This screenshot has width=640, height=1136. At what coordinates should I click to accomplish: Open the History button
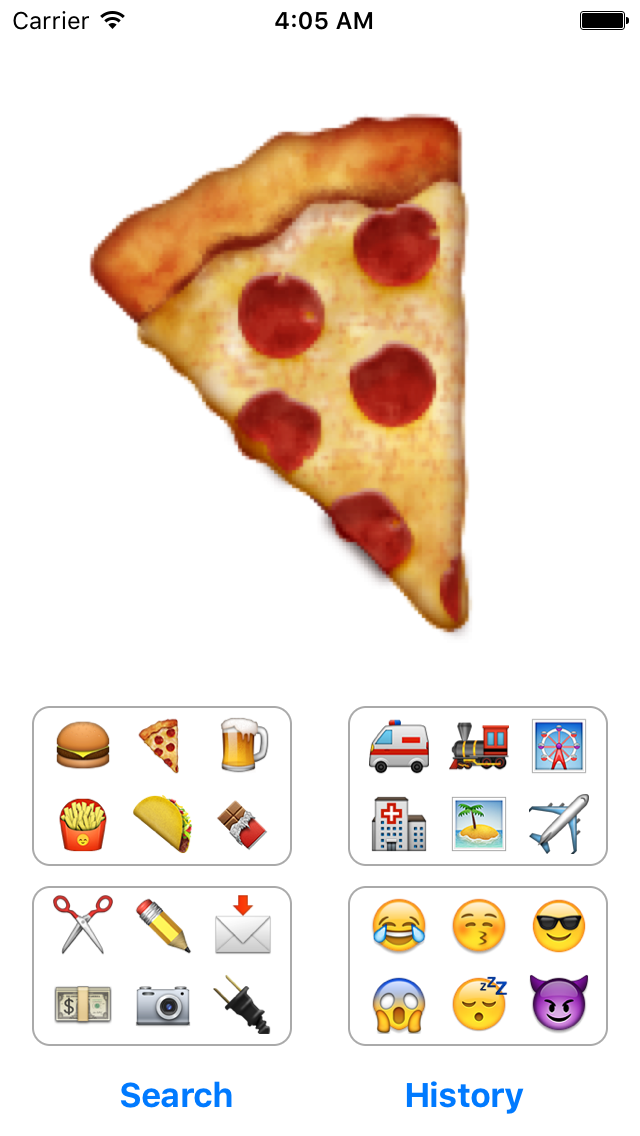click(463, 1095)
